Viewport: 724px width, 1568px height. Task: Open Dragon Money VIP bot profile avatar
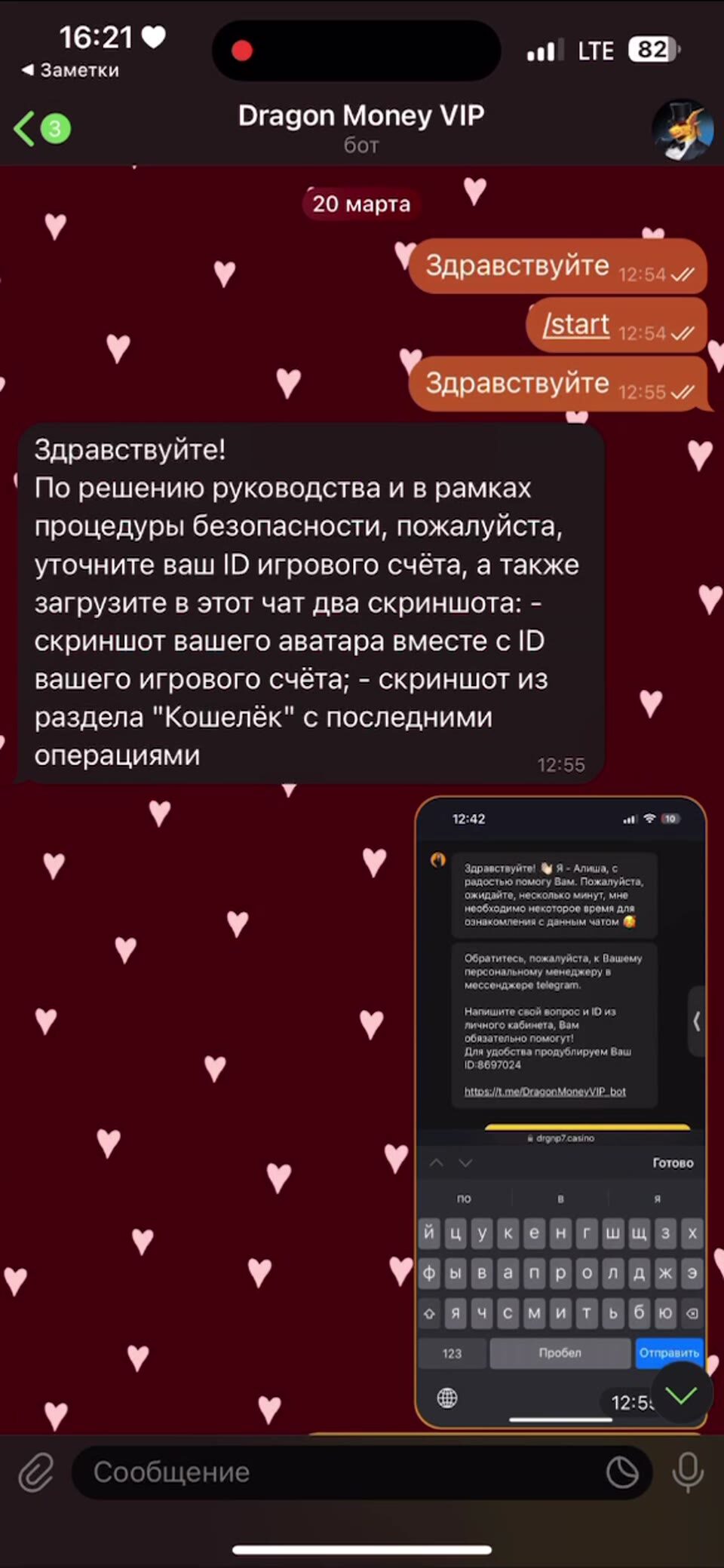pos(683,130)
